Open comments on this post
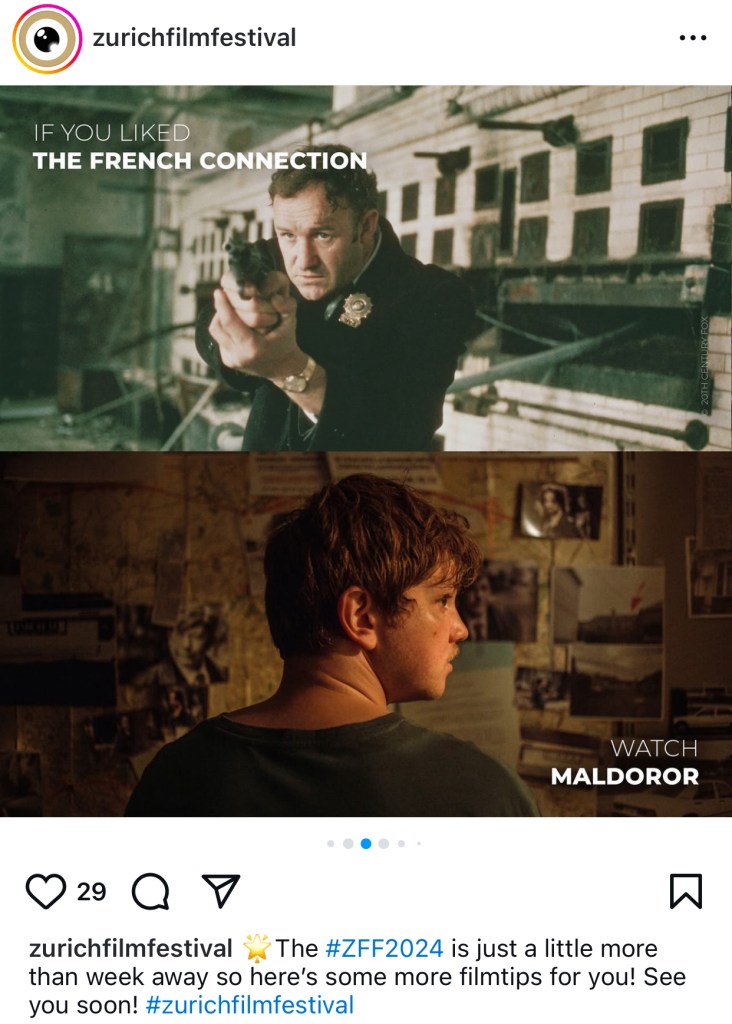The width and height of the screenshot is (732, 1024). coord(150,891)
